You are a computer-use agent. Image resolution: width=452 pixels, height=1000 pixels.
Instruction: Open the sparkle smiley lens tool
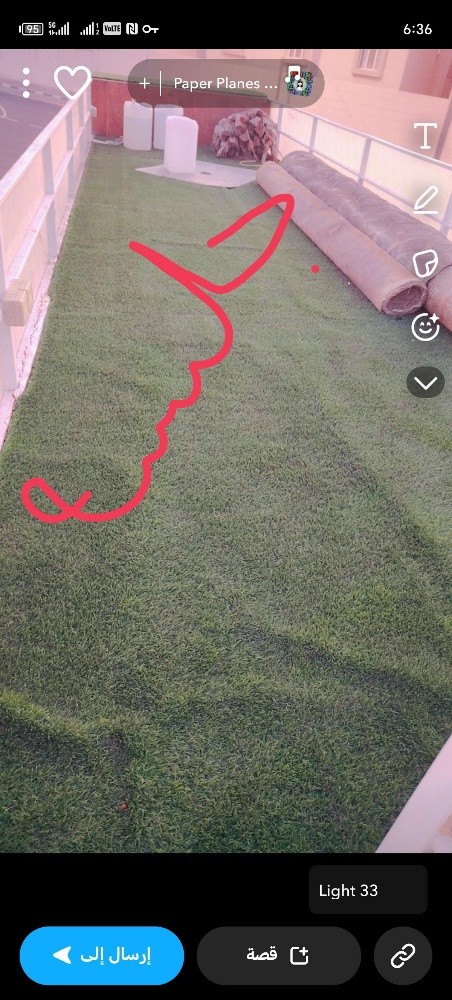coord(425,327)
